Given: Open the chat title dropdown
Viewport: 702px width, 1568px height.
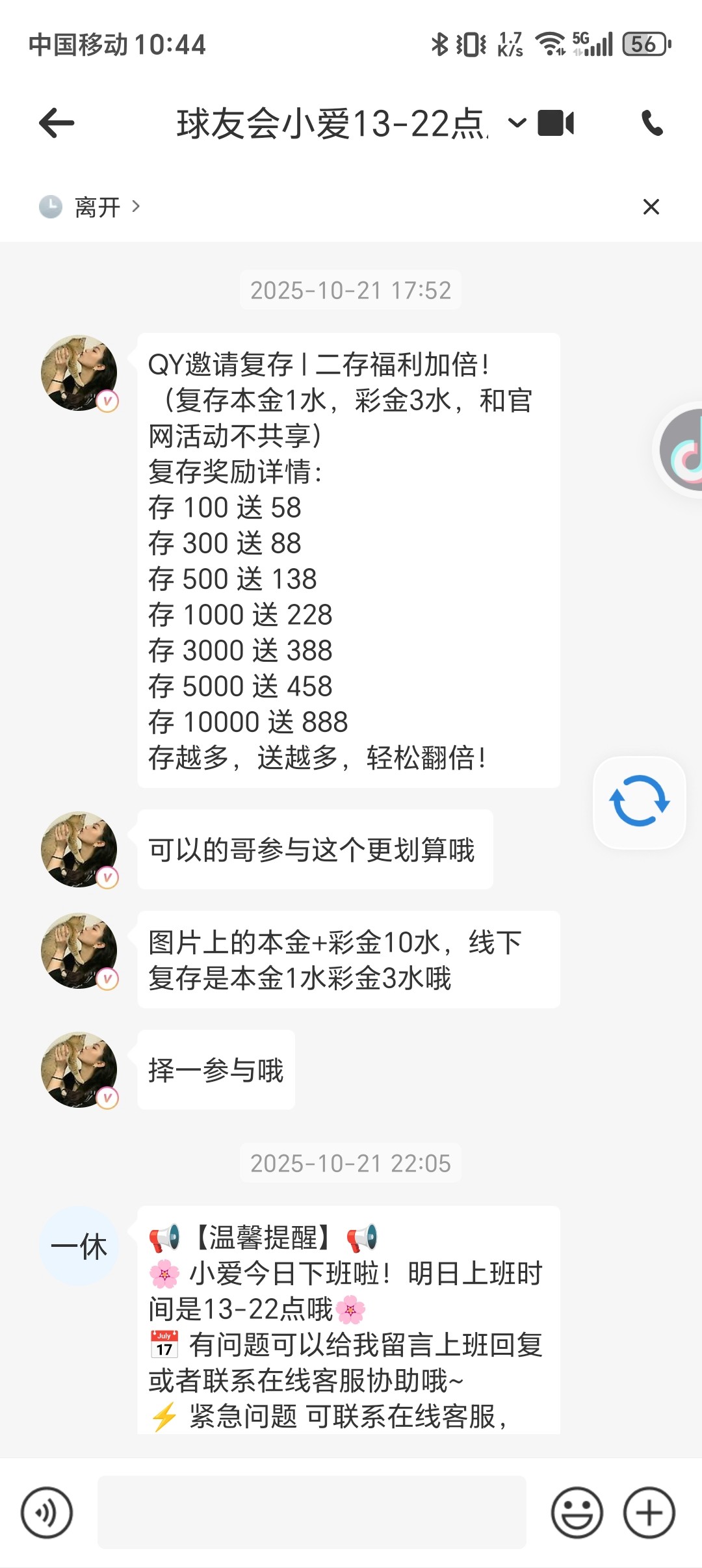Looking at the screenshot, I should click(515, 122).
